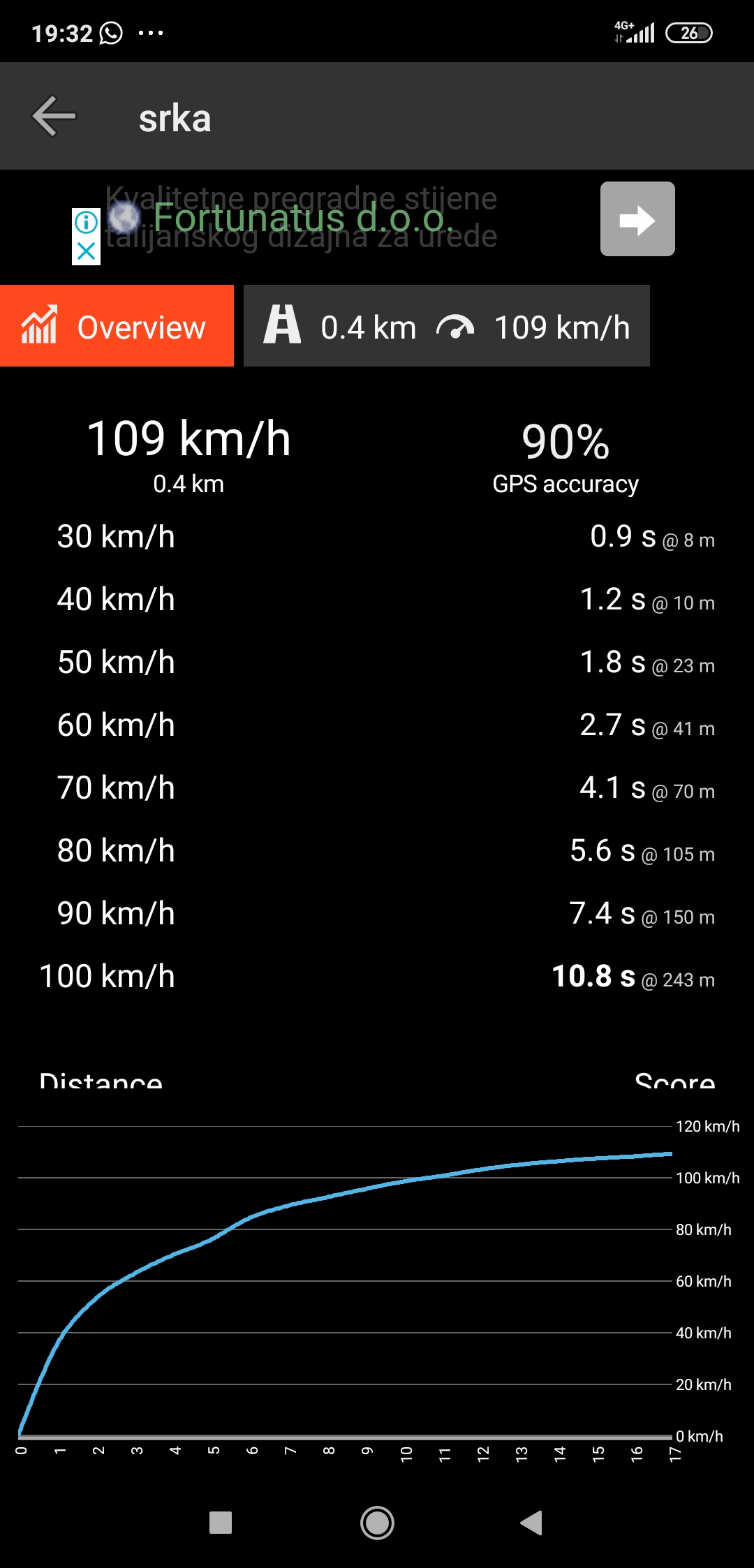Open recent apps from navigation bar
This screenshot has height=1568, width=754.
pyautogui.click(x=221, y=1523)
